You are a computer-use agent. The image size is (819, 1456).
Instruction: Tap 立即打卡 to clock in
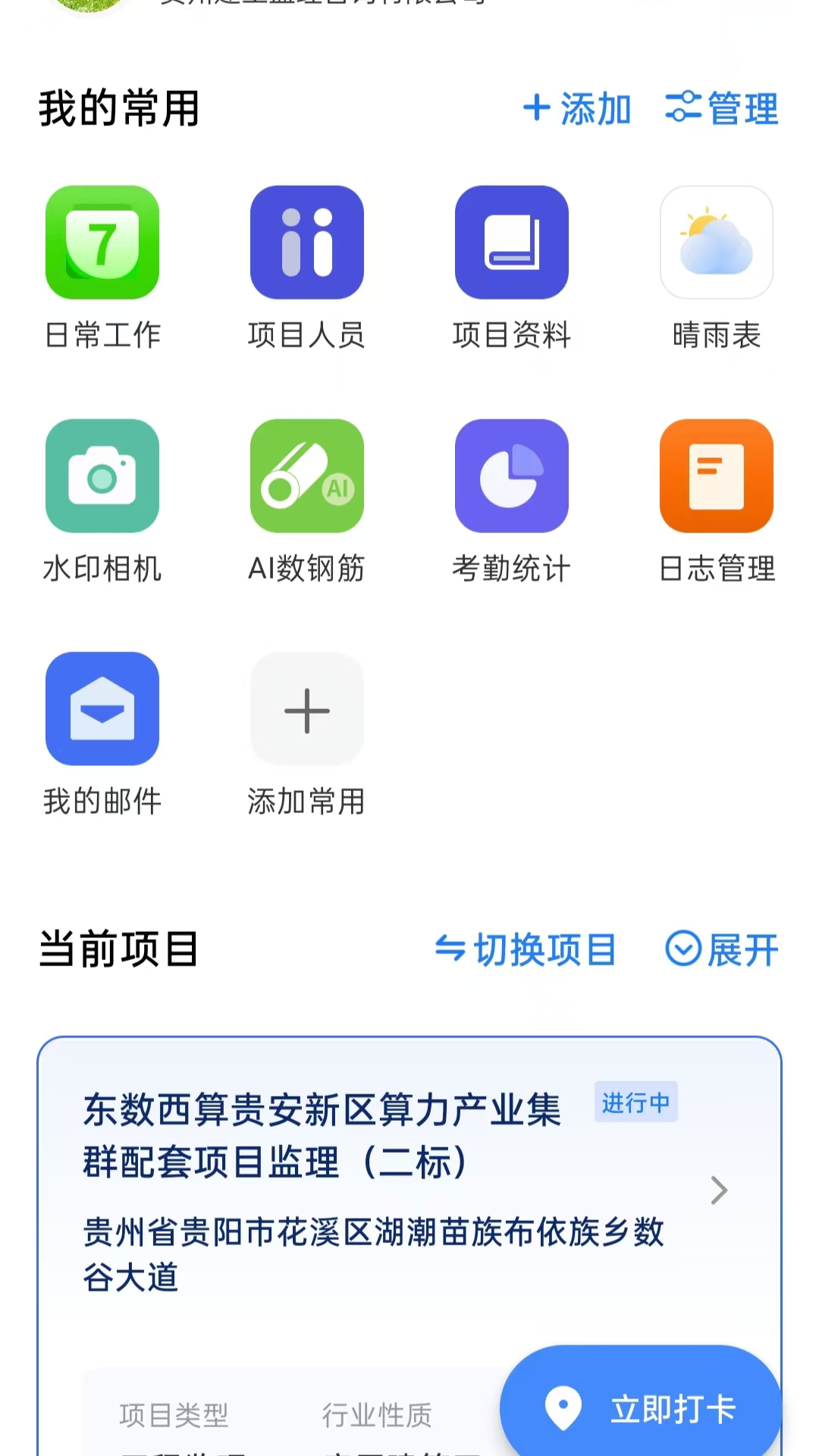[x=641, y=1409]
